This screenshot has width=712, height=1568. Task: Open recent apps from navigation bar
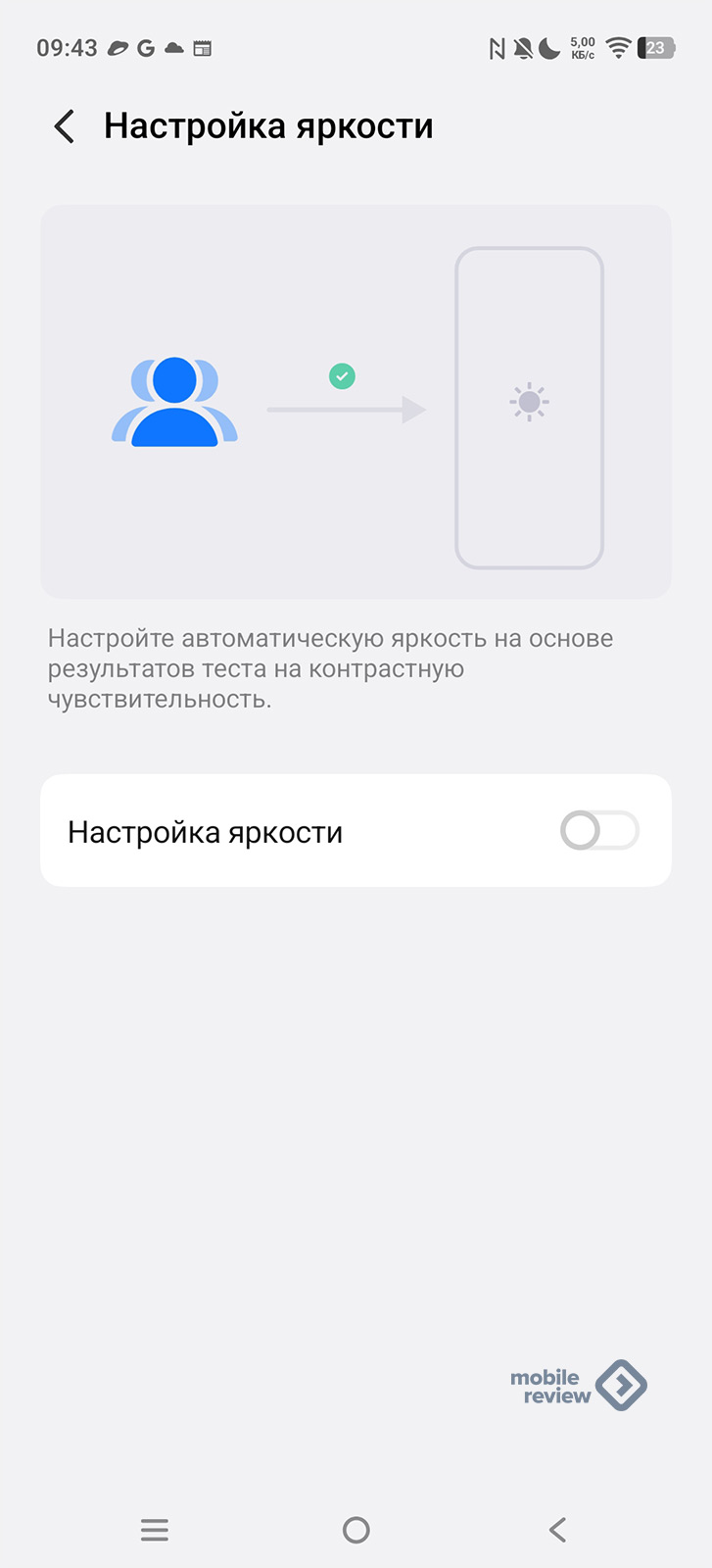click(155, 1530)
